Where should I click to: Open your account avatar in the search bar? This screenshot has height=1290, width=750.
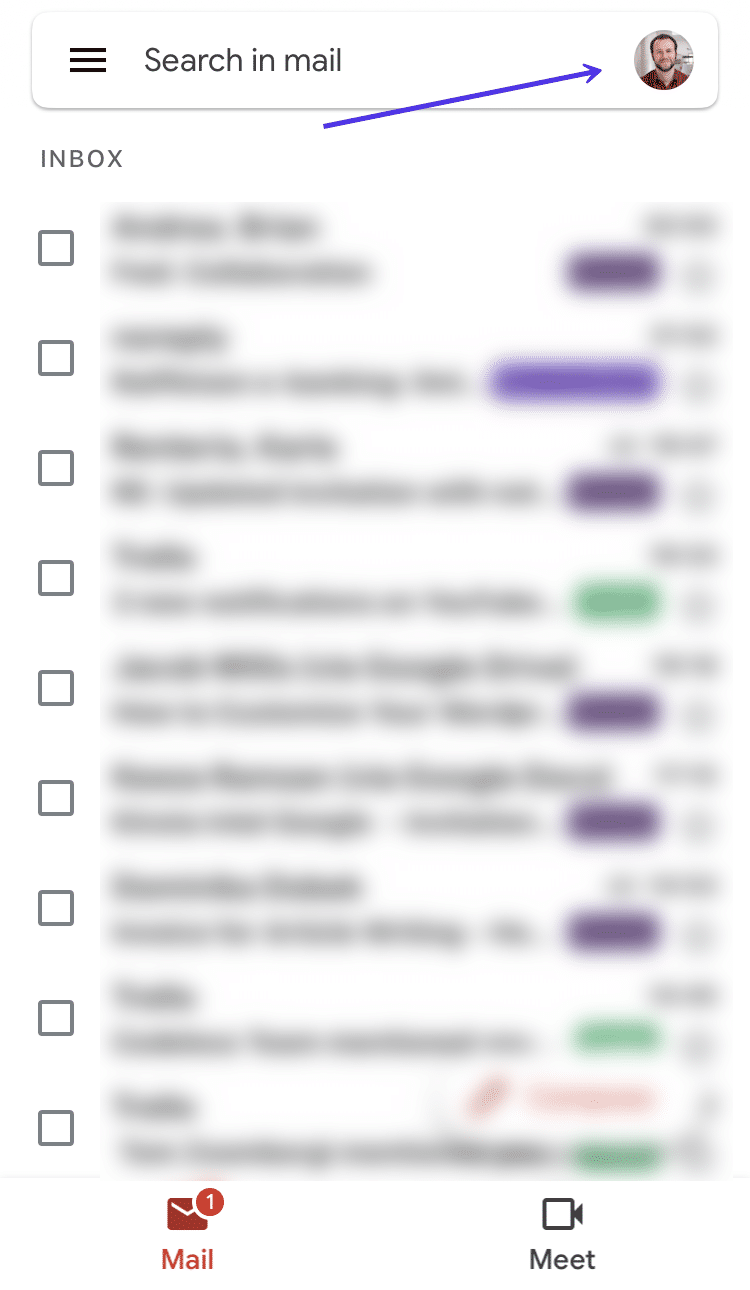tap(664, 60)
